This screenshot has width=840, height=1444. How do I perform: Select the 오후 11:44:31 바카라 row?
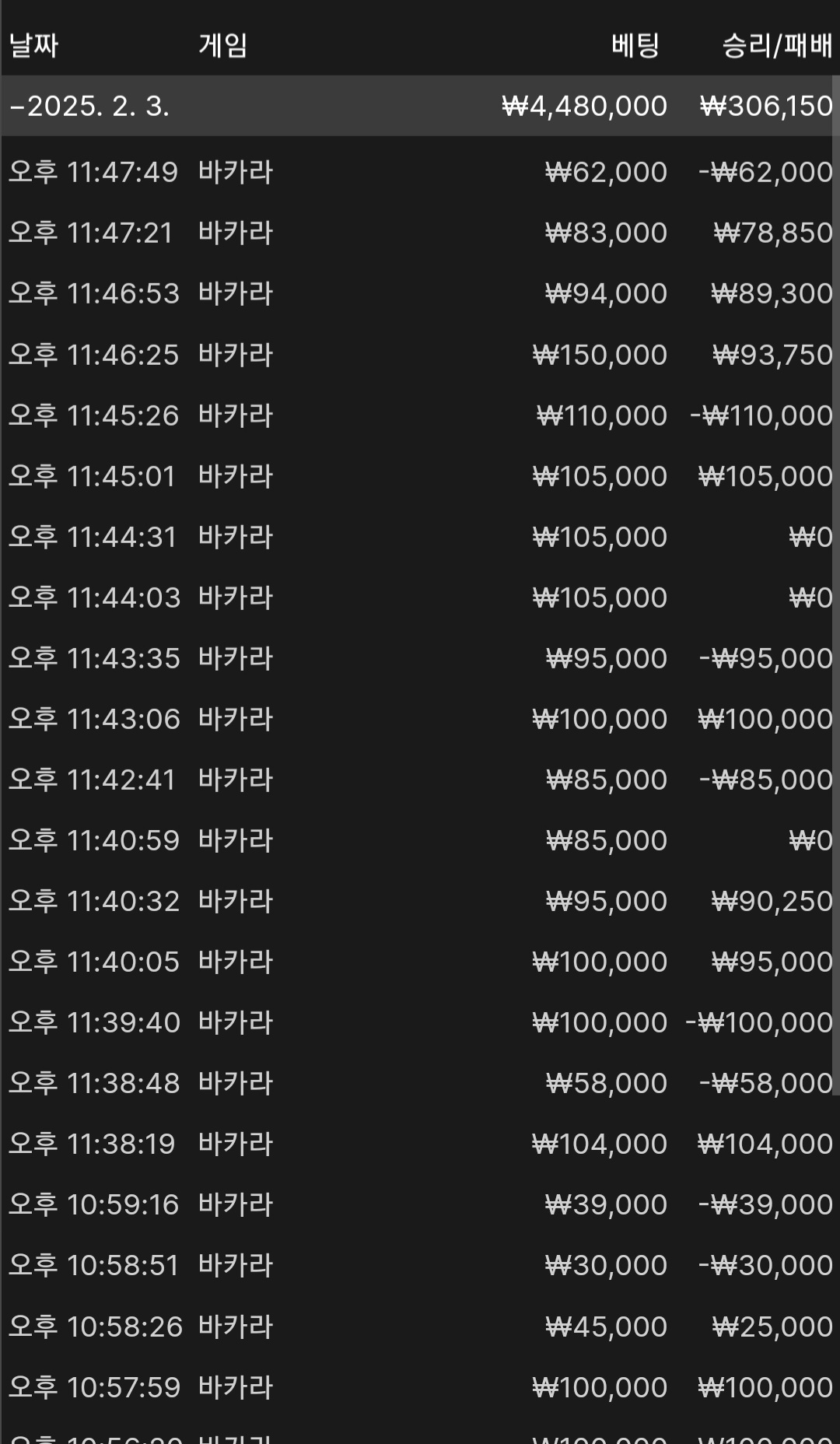coord(420,537)
